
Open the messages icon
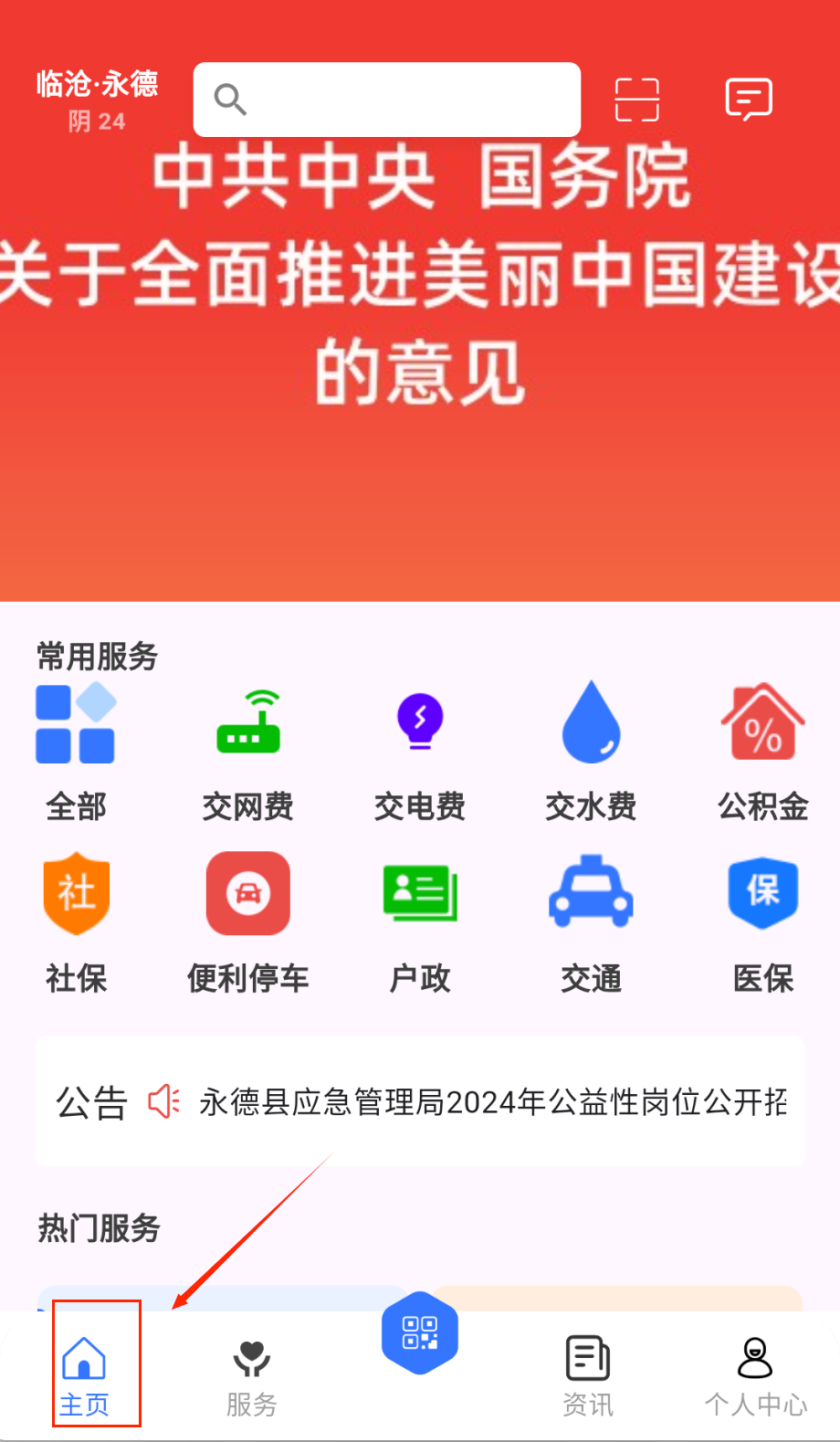749,99
